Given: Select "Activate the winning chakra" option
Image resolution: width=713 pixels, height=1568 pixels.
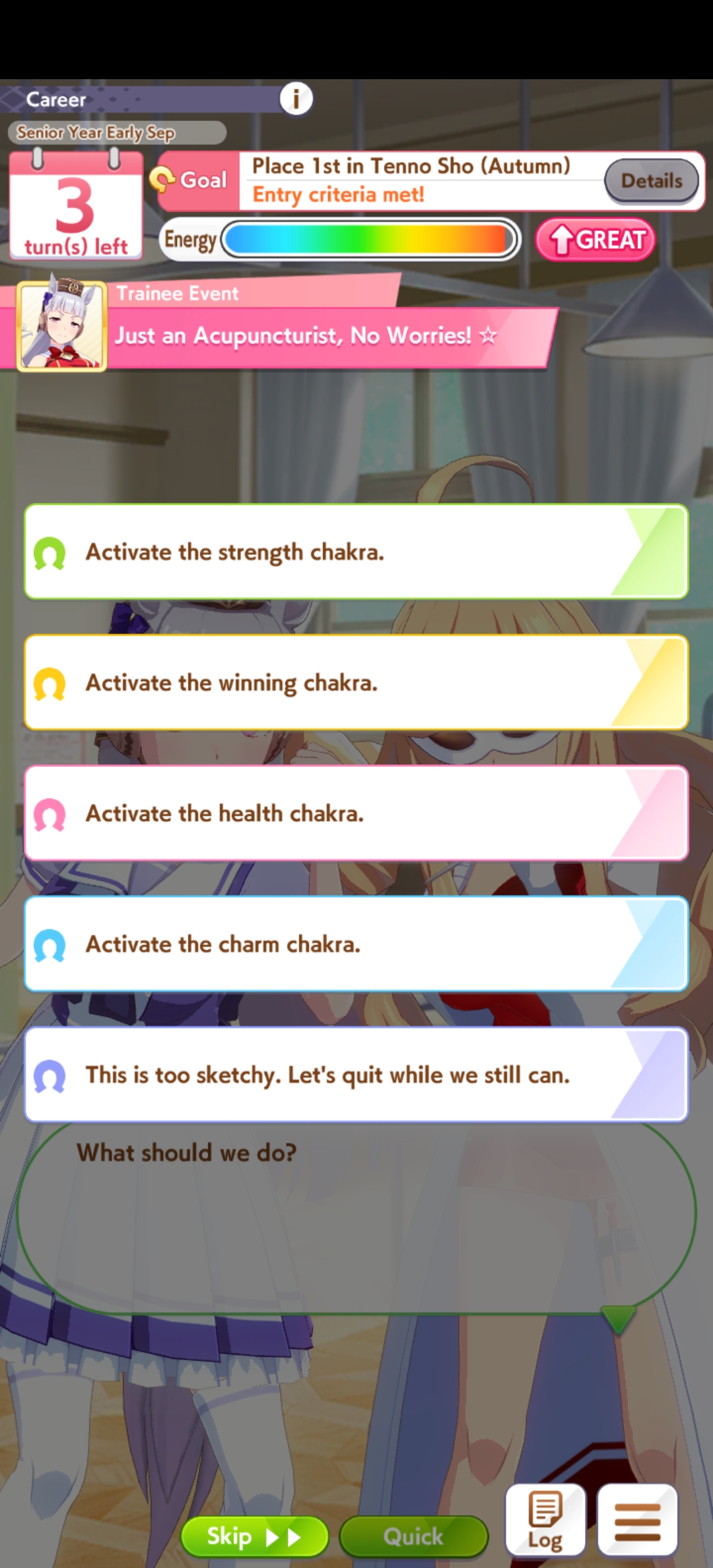Looking at the screenshot, I should [x=356, y=682].
